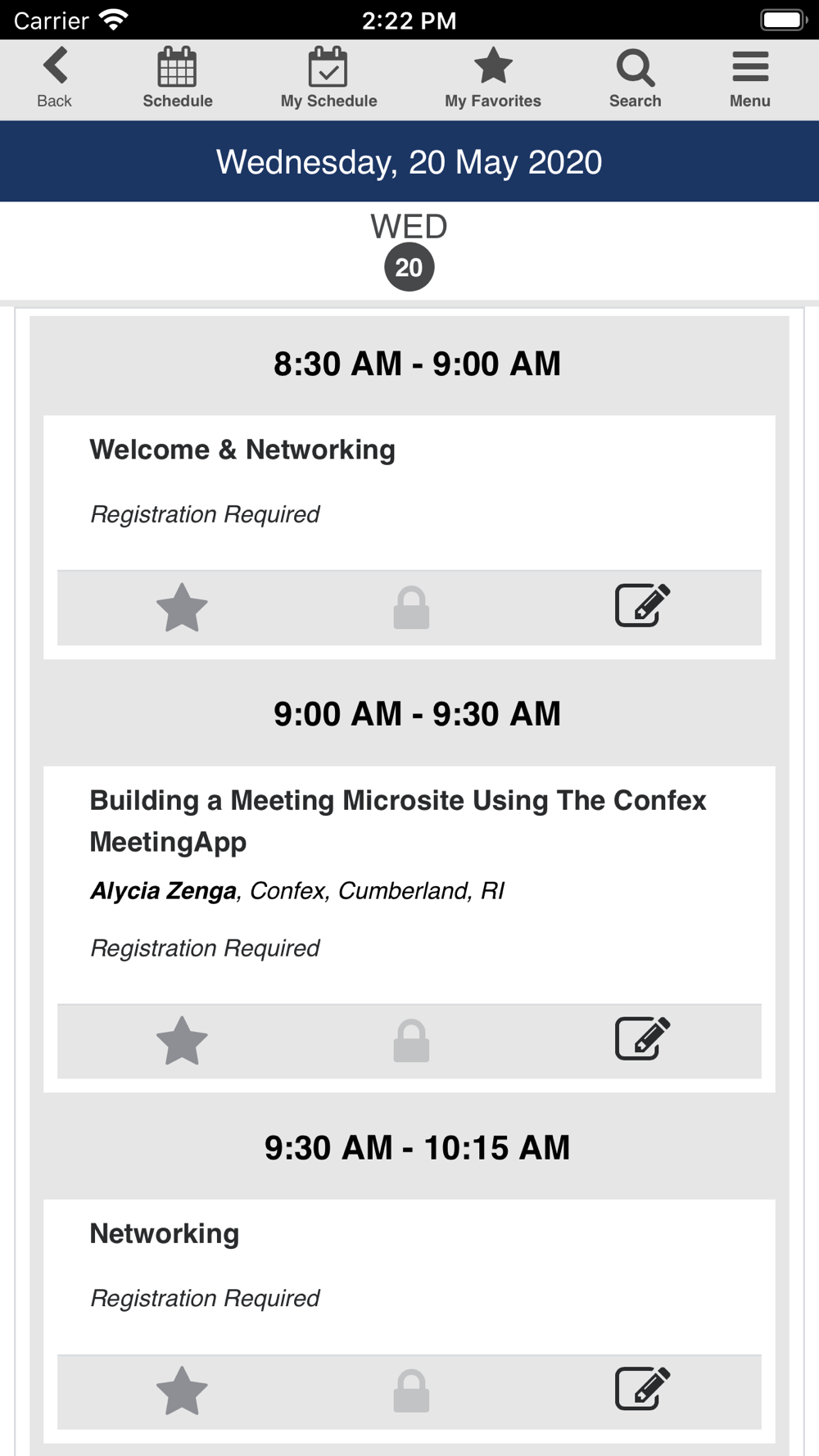This screenshot has width=819, height=1456.
Task: Tap lock icon under 9:30 AM Networking
Action: (x=411, y=1391)
